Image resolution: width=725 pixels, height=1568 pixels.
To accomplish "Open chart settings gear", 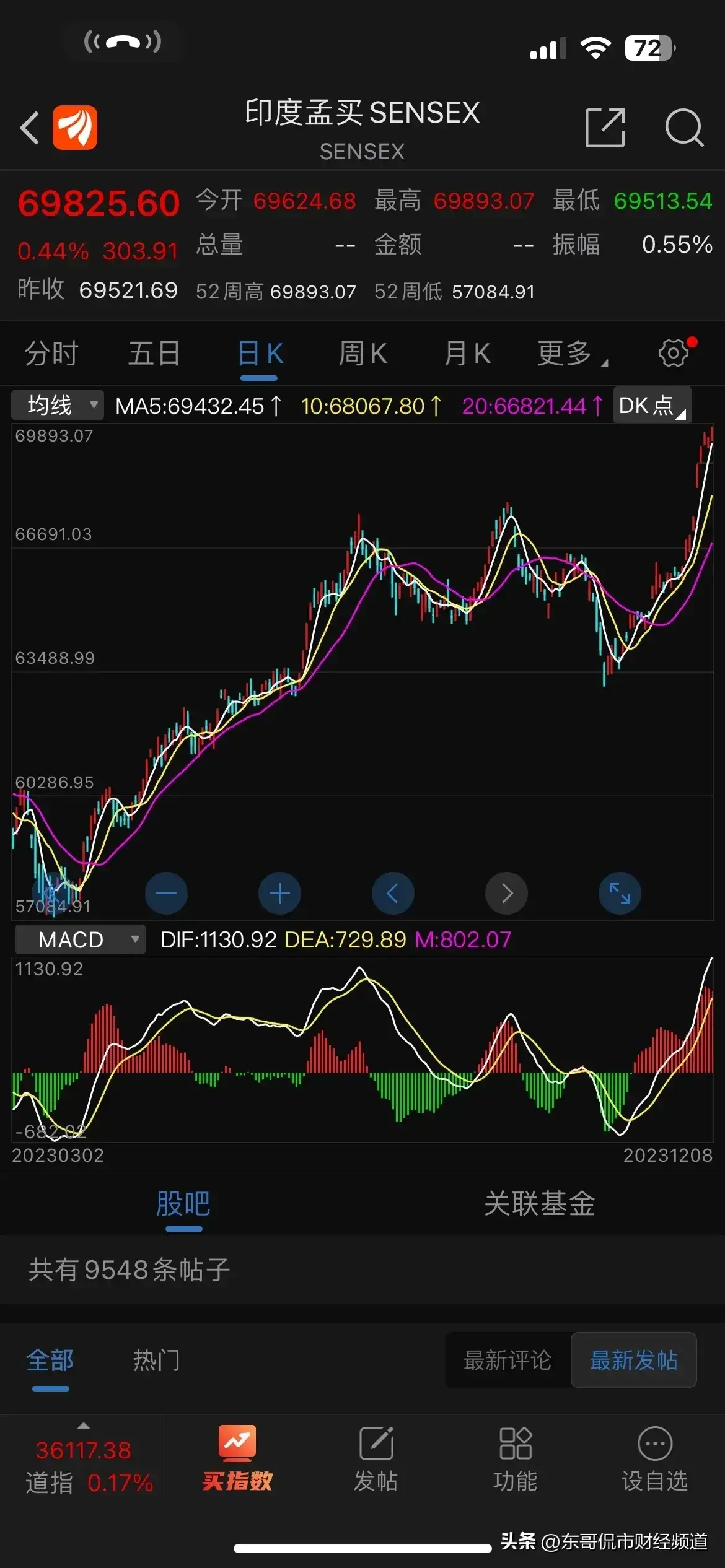I will [x=674, y=353].
